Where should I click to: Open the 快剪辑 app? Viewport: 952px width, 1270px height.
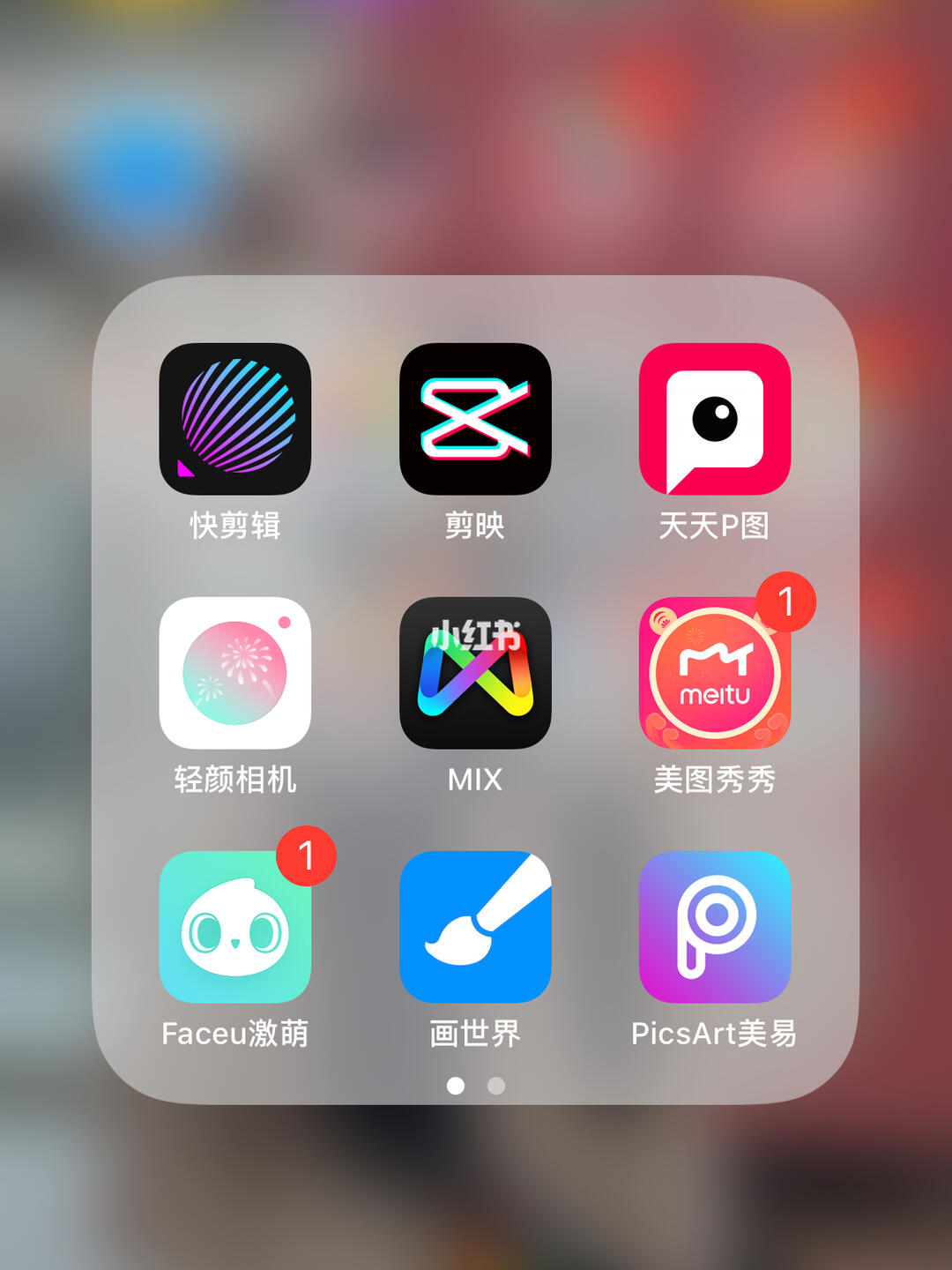click(x=234, y=419)
